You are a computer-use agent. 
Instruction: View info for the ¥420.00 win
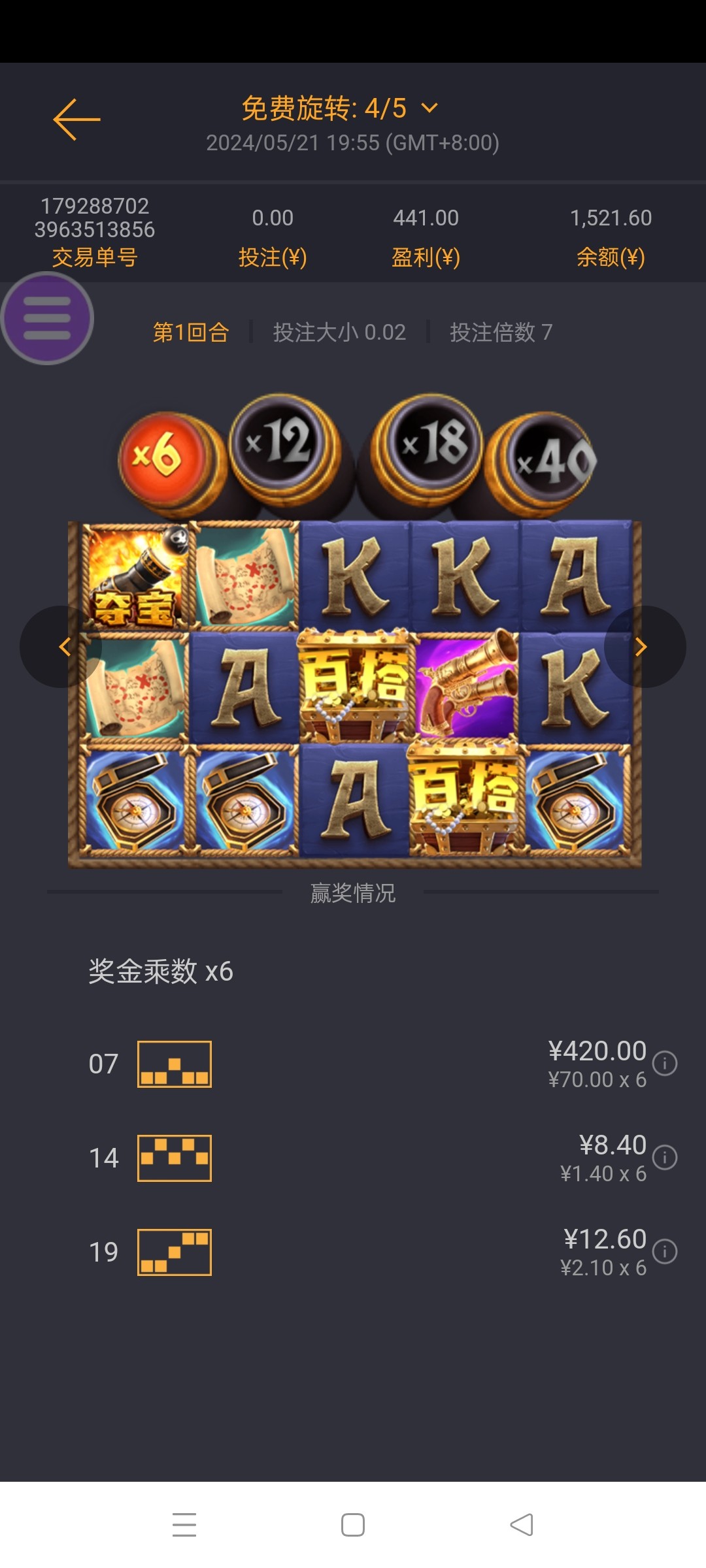pyautogui.click(x=665, y=1063)
